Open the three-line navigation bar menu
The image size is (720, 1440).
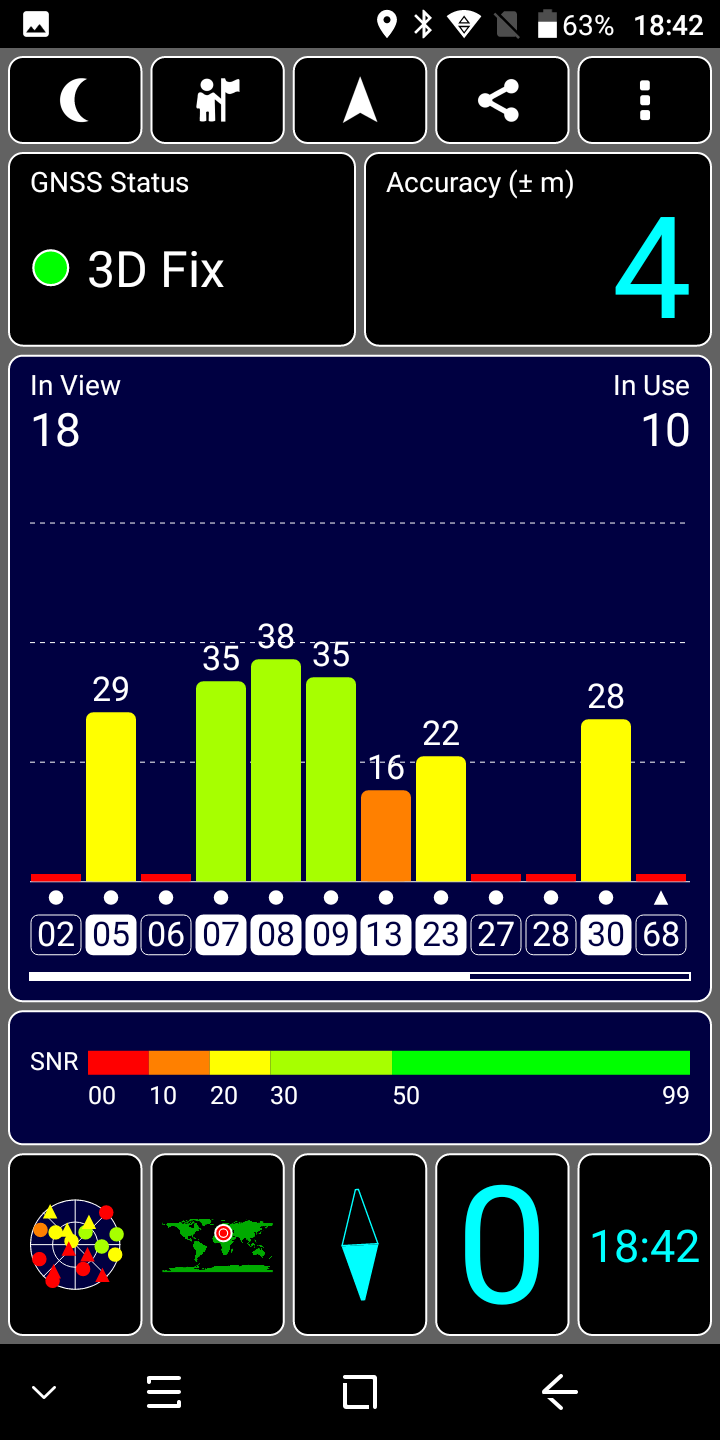tap(163, 1392)
